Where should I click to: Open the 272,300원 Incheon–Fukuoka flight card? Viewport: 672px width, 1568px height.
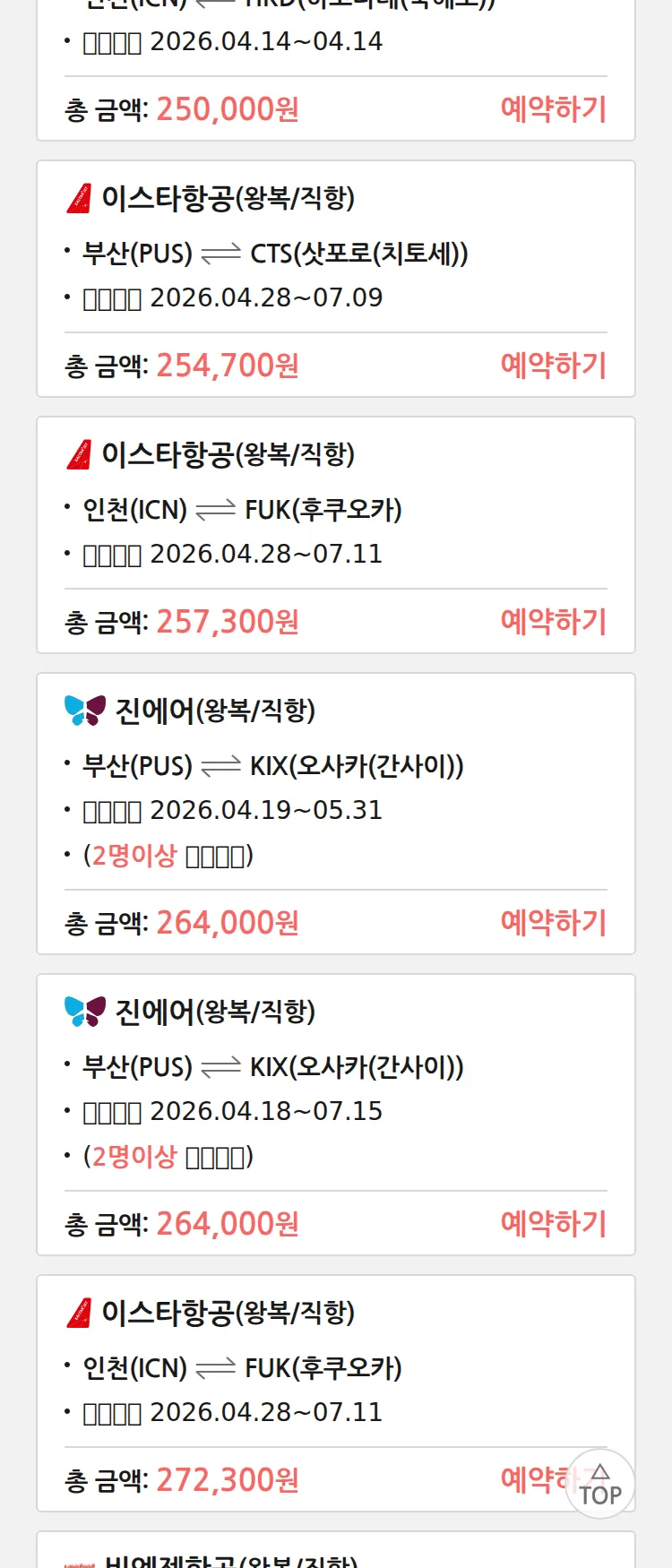[335, 1368]
